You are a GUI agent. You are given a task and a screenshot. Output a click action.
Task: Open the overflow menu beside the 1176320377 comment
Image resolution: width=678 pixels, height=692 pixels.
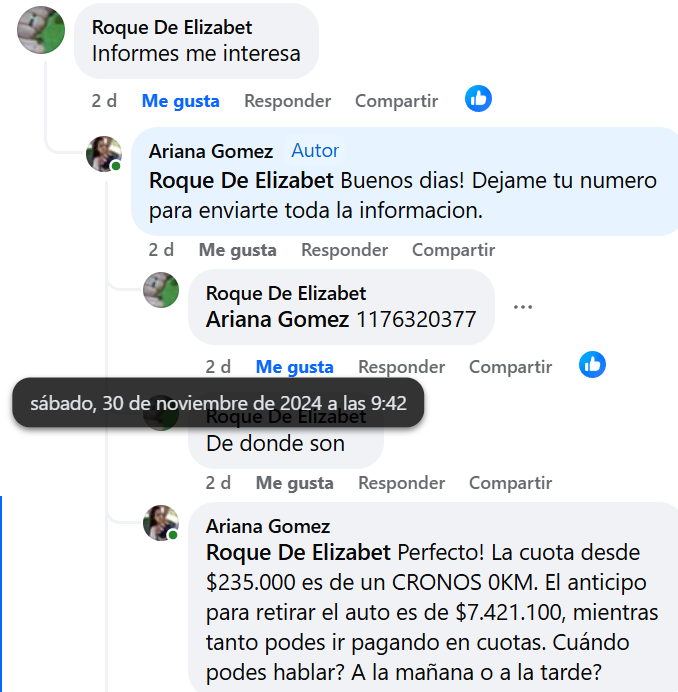point(523,307)
